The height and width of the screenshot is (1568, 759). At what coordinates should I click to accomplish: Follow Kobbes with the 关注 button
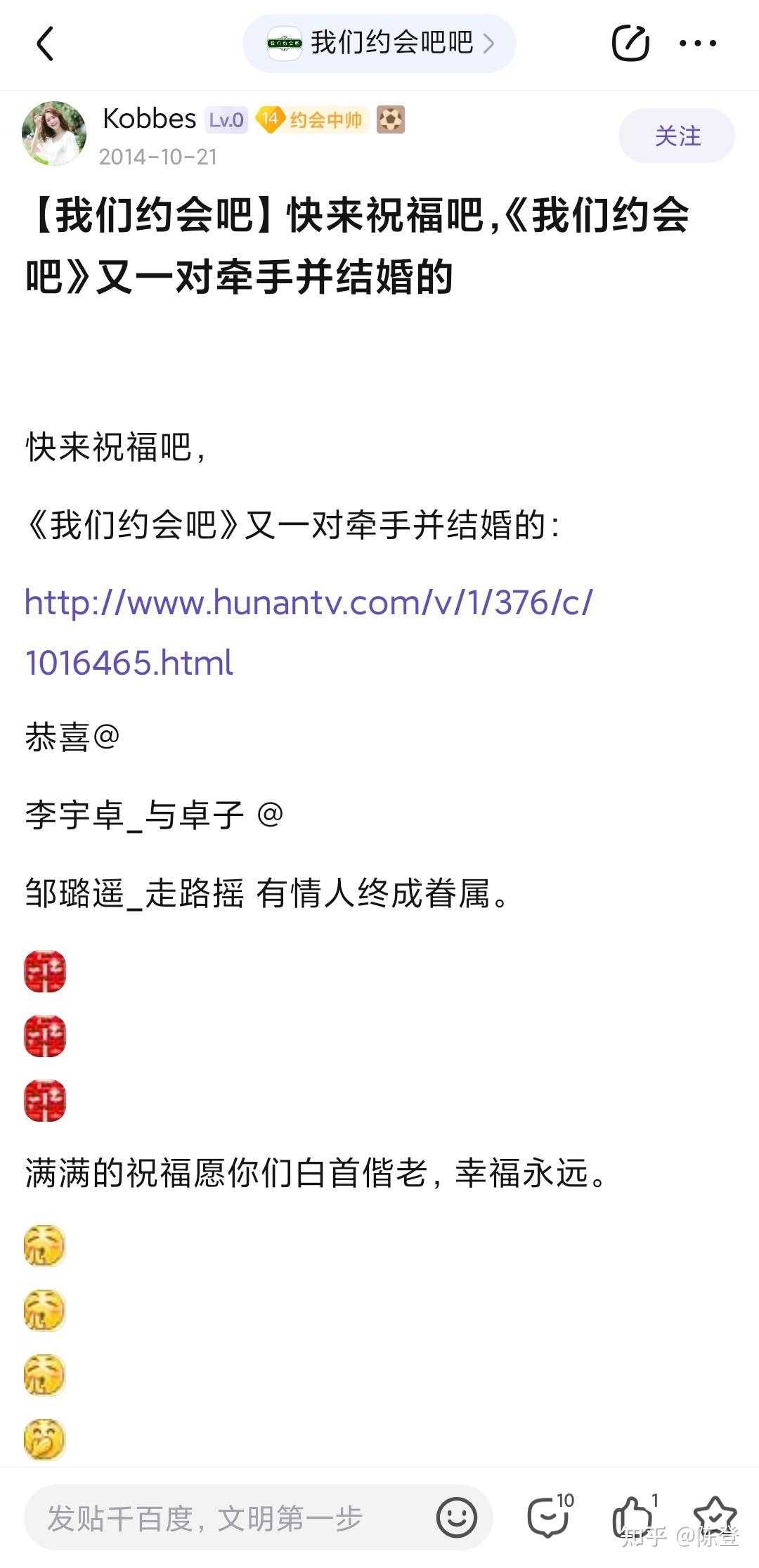click(676, 136)
